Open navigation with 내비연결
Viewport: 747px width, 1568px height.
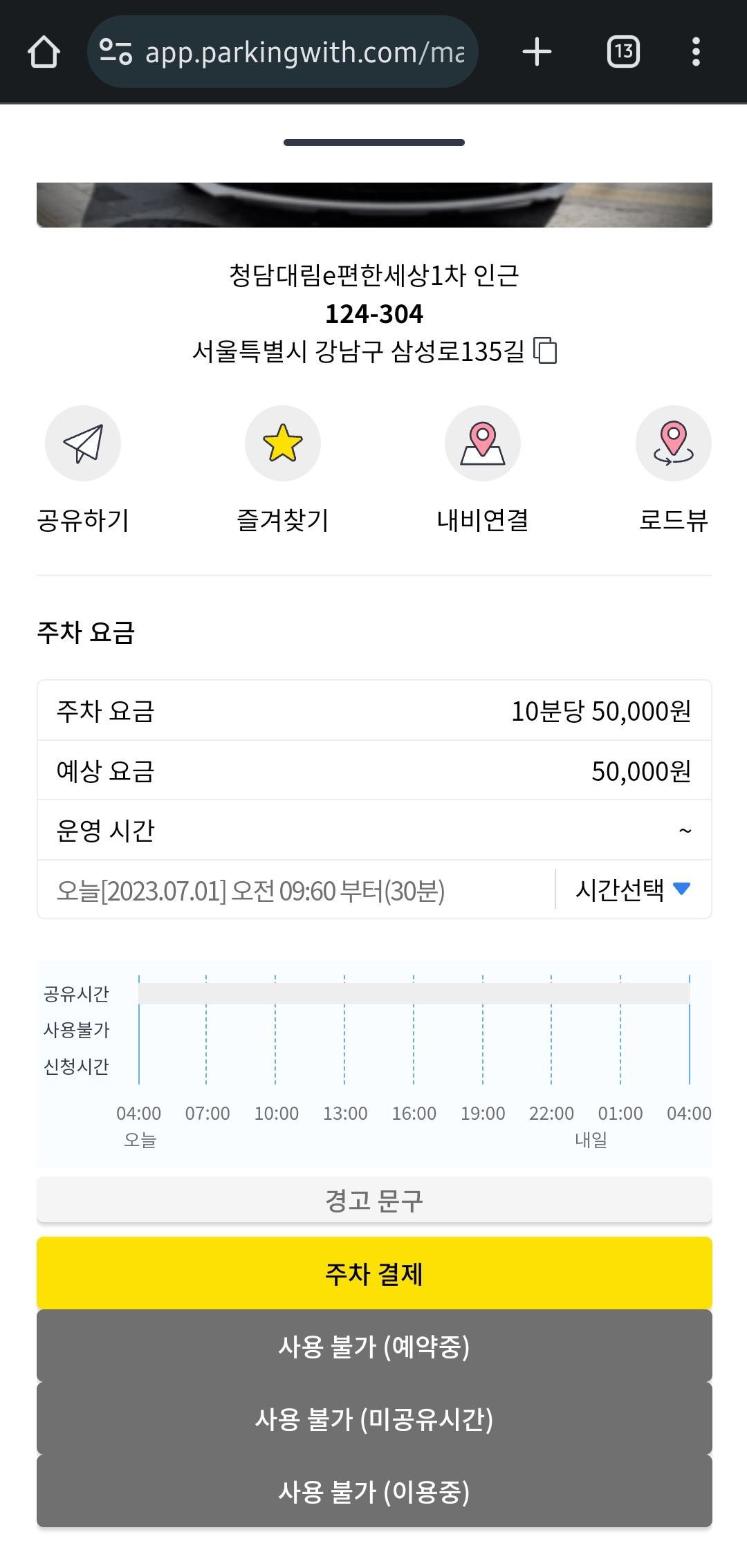tap(483, 443)
